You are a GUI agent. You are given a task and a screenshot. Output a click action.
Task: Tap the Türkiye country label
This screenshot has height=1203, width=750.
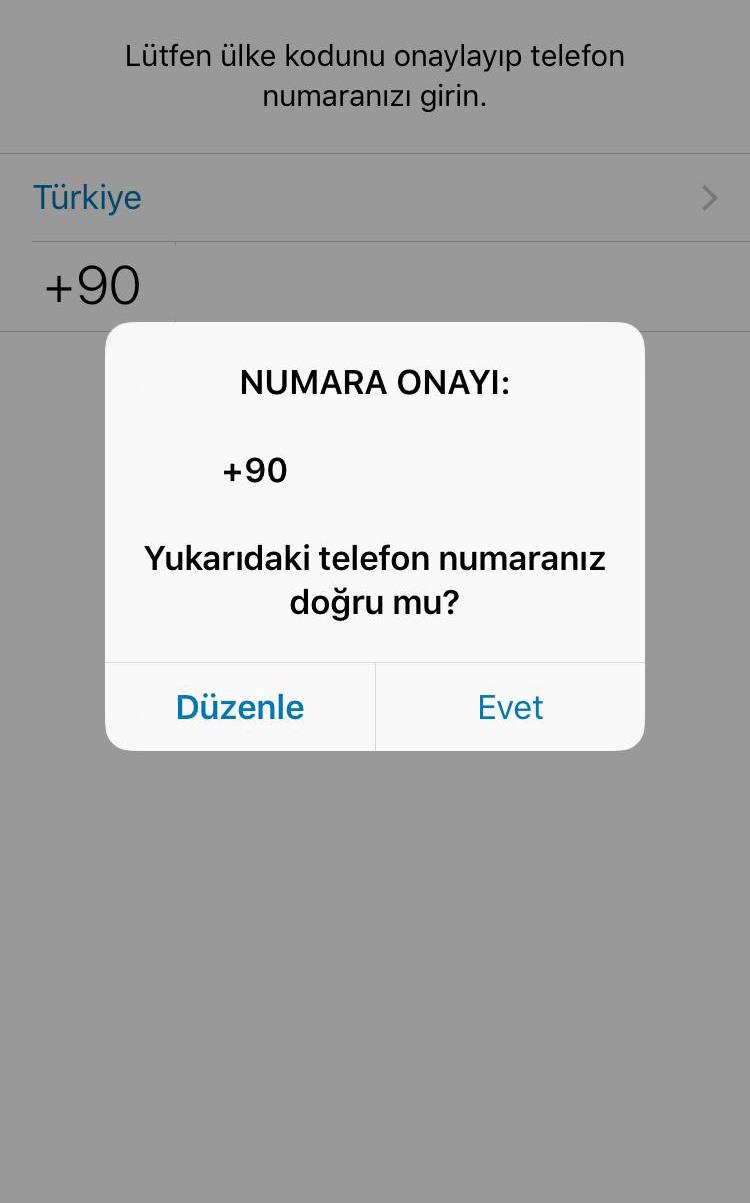point(87,198)
